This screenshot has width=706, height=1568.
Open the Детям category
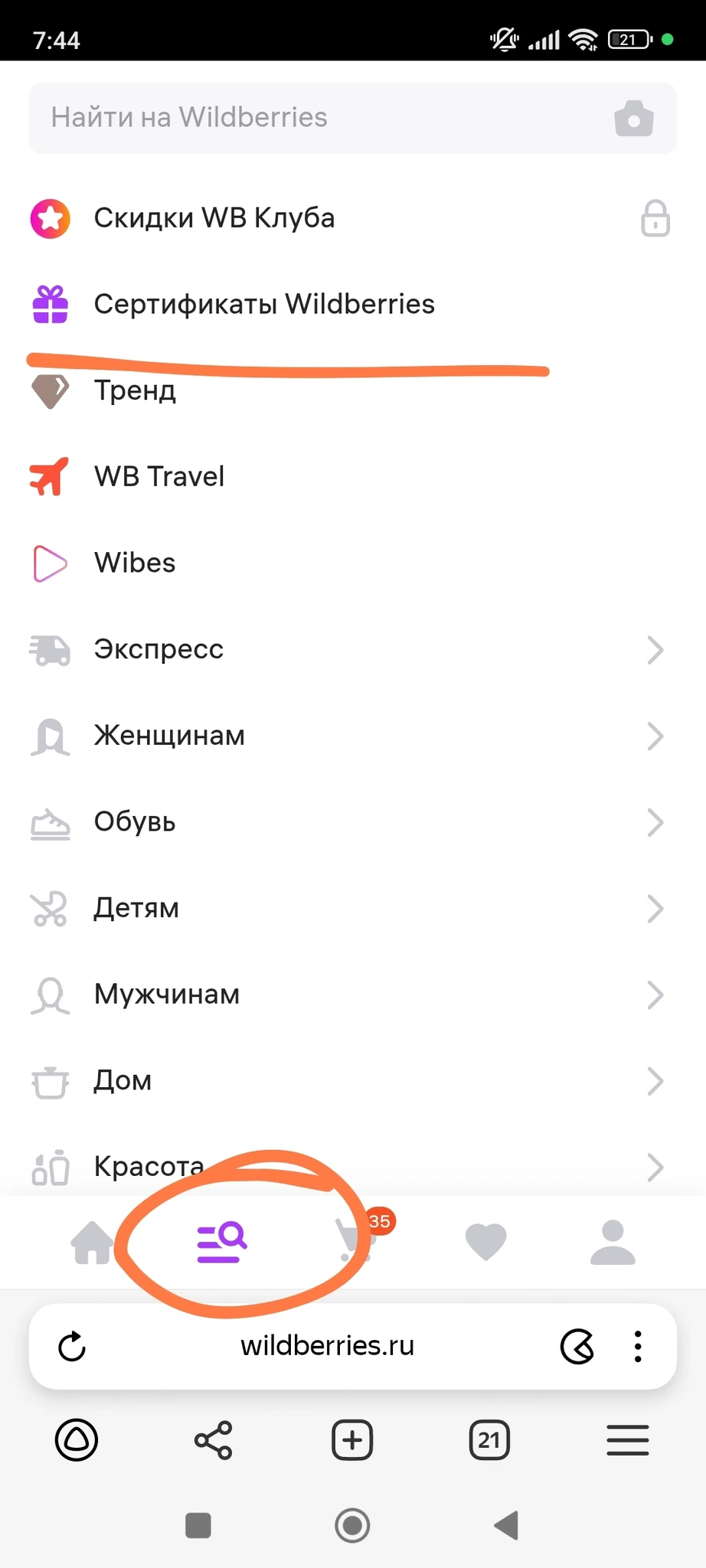pyautogui.click(x=353, y=908)
